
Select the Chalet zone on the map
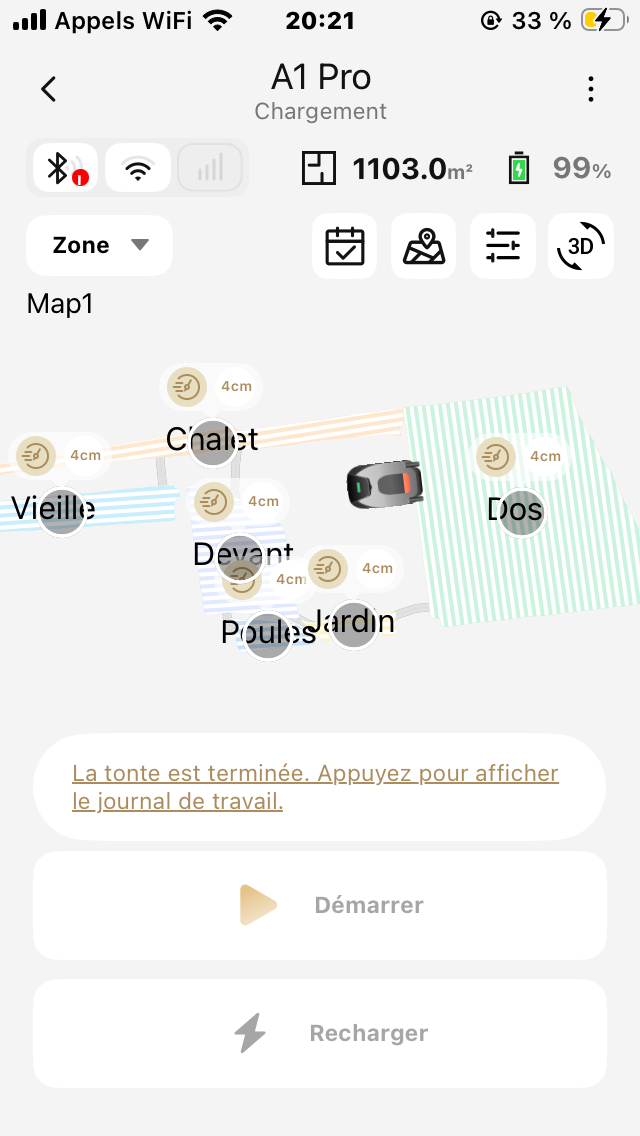click(212, 441)
